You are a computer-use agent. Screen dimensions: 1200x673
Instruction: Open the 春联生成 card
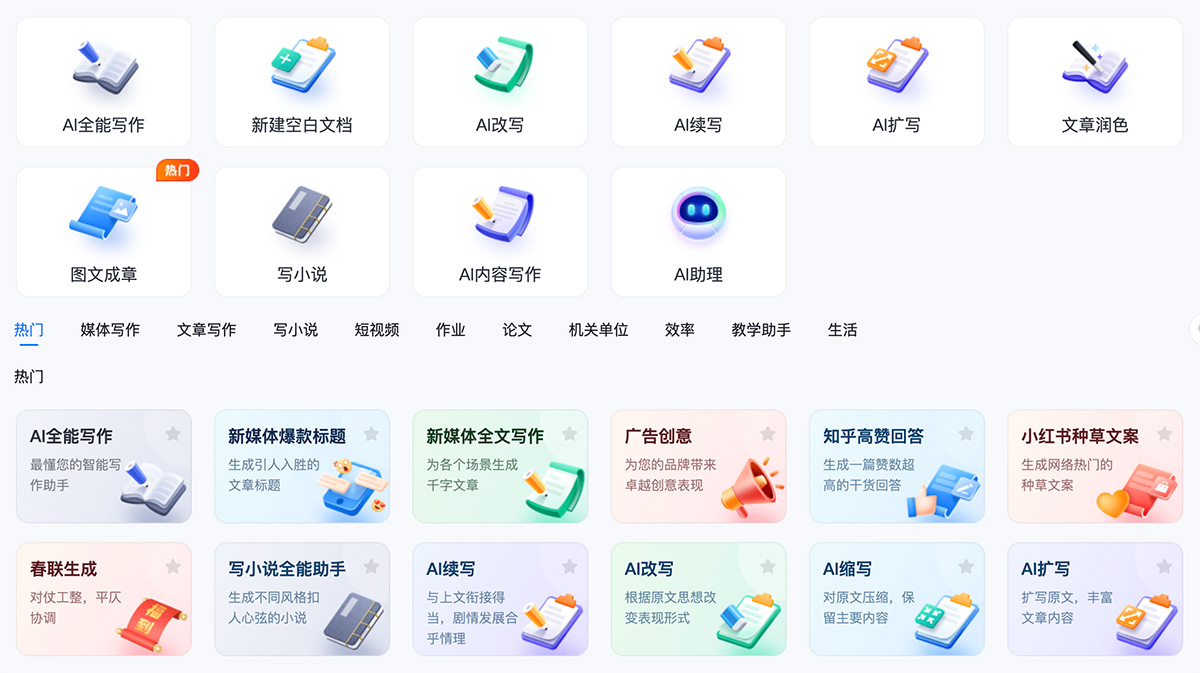104,599
